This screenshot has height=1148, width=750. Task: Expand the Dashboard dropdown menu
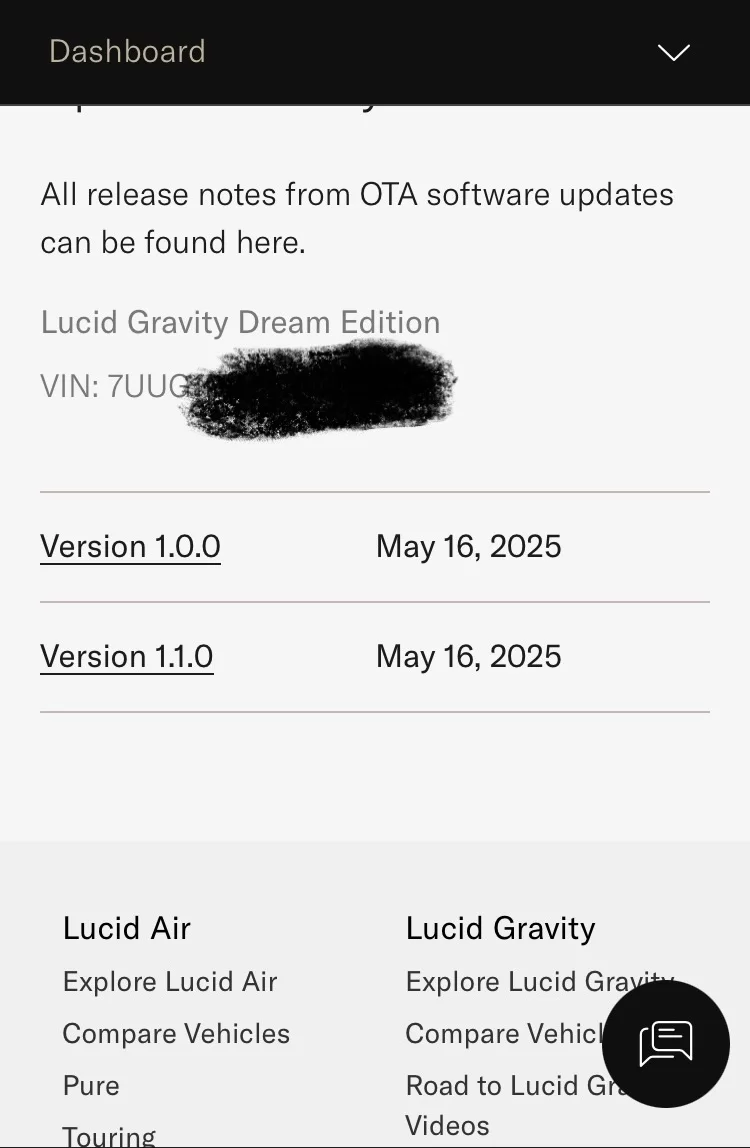click(x=673, y=52)
